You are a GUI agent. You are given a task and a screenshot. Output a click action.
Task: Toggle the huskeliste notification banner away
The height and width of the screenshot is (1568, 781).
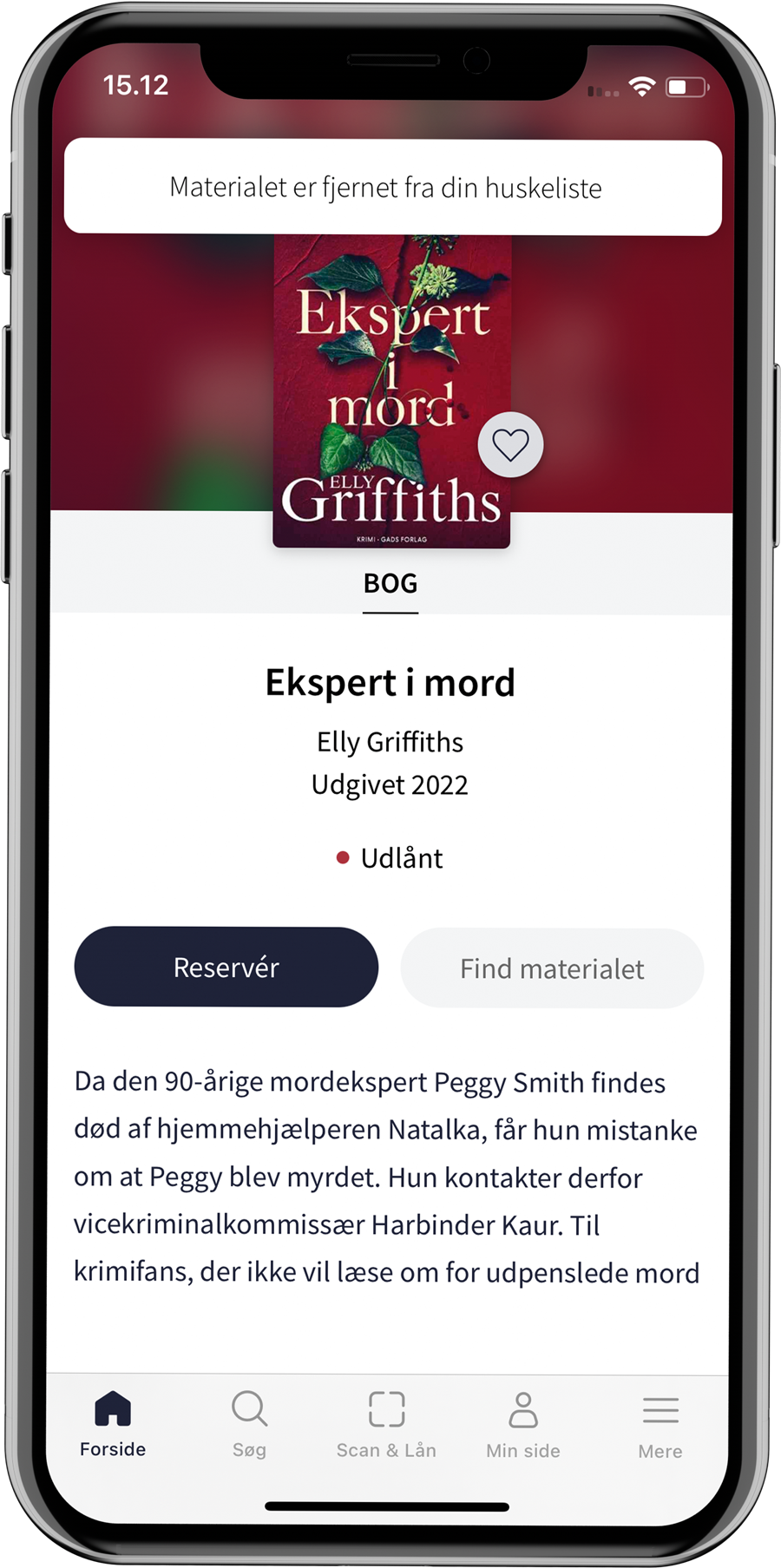coord(390,186)
